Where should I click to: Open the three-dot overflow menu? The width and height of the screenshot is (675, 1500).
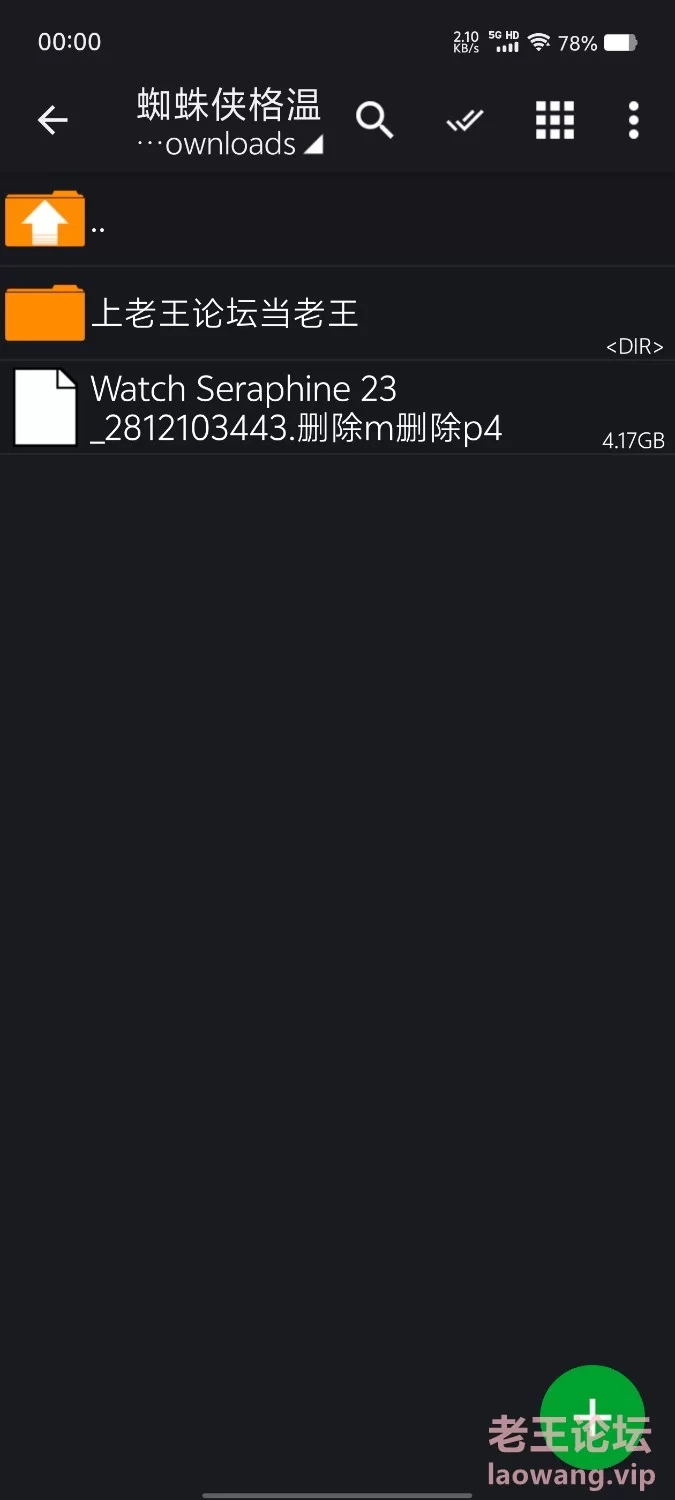pos(633,120)
